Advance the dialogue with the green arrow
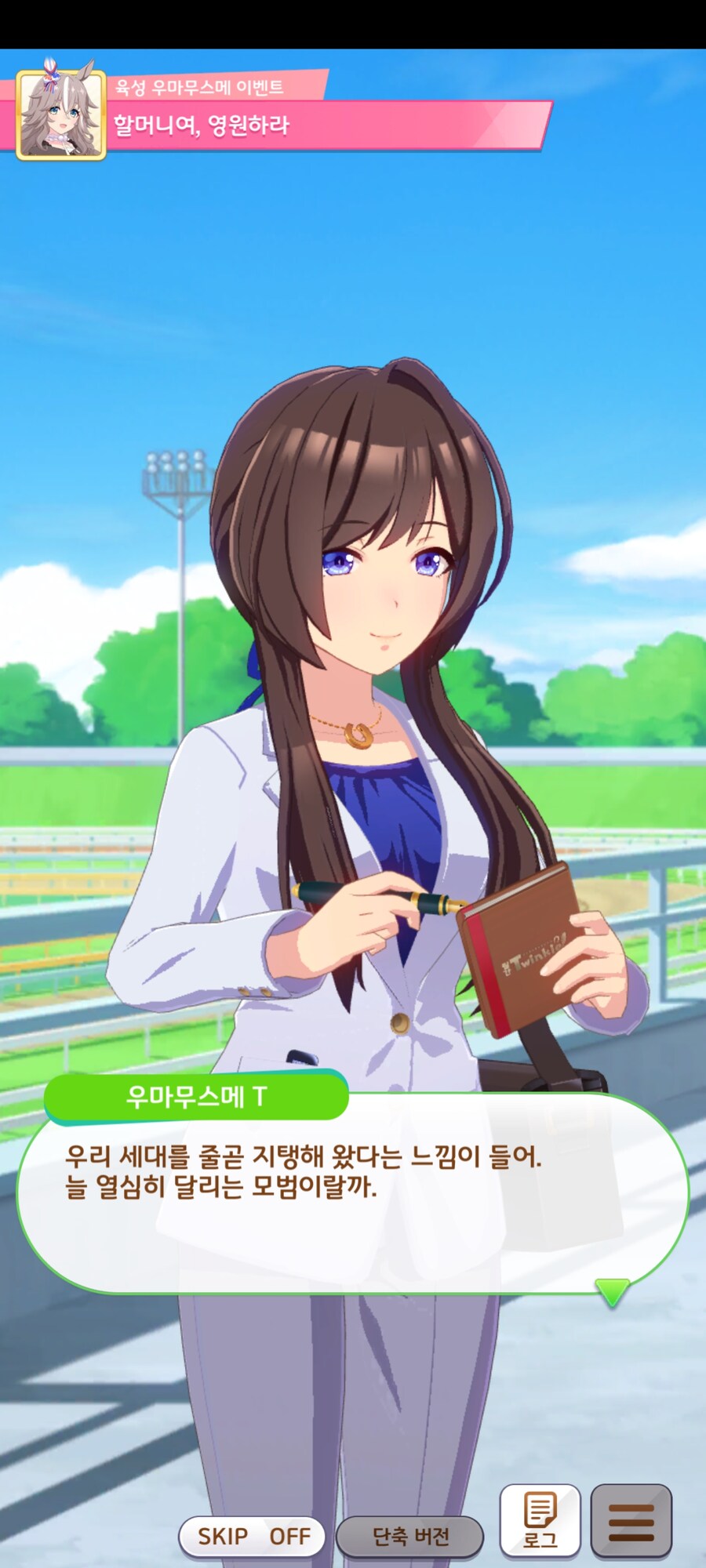Screen dimensions: 706x1568 612,1291
